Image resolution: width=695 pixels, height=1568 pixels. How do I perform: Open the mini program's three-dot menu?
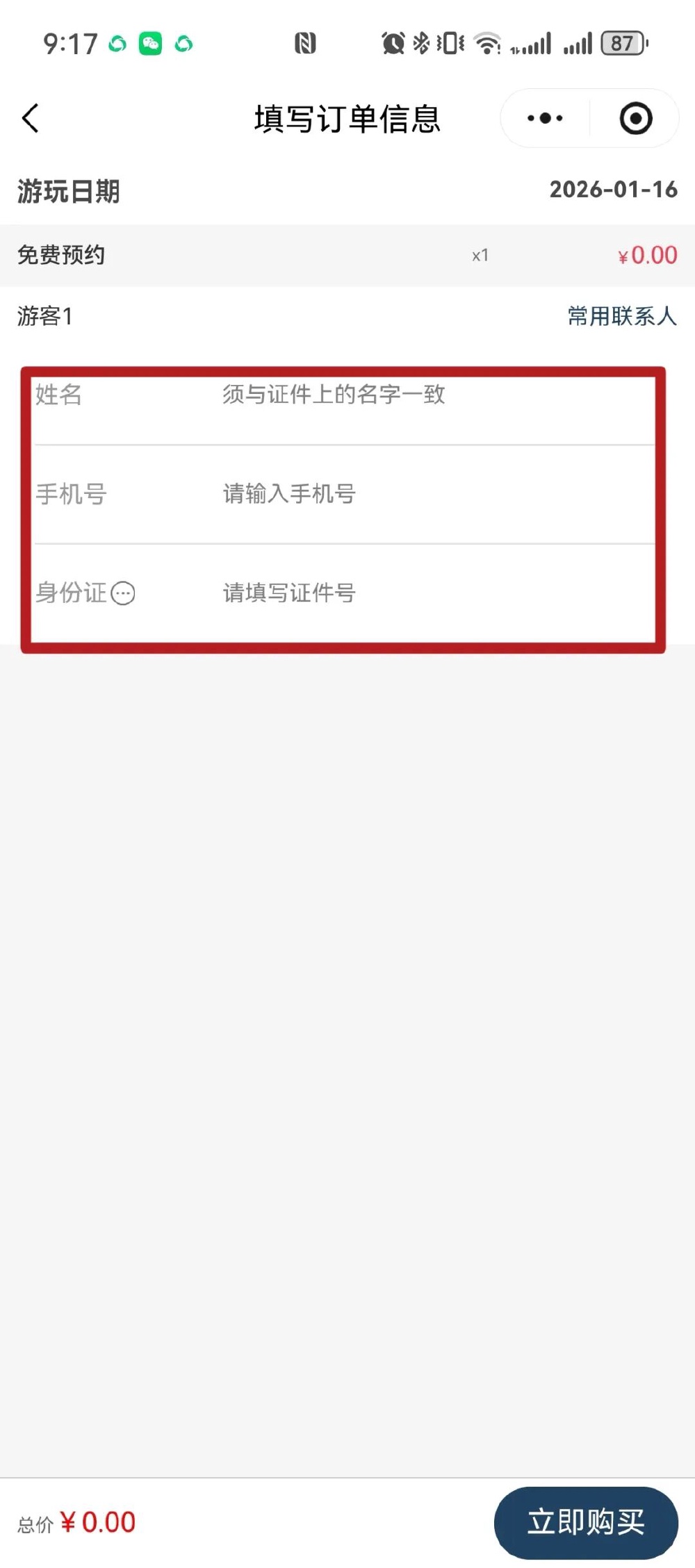coord(545,118)
